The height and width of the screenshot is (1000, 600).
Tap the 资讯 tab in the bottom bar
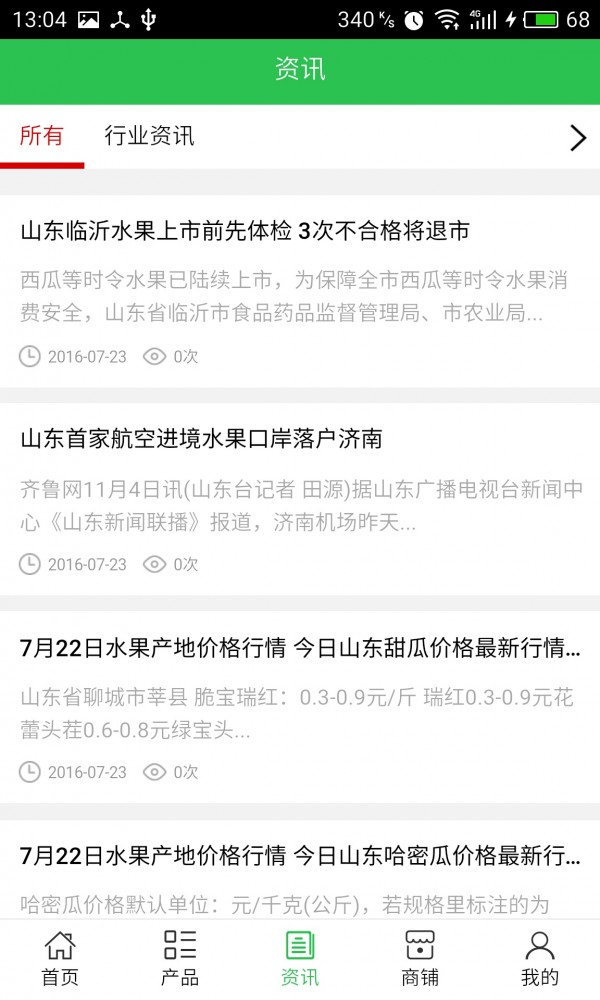(x=300, y=958)
